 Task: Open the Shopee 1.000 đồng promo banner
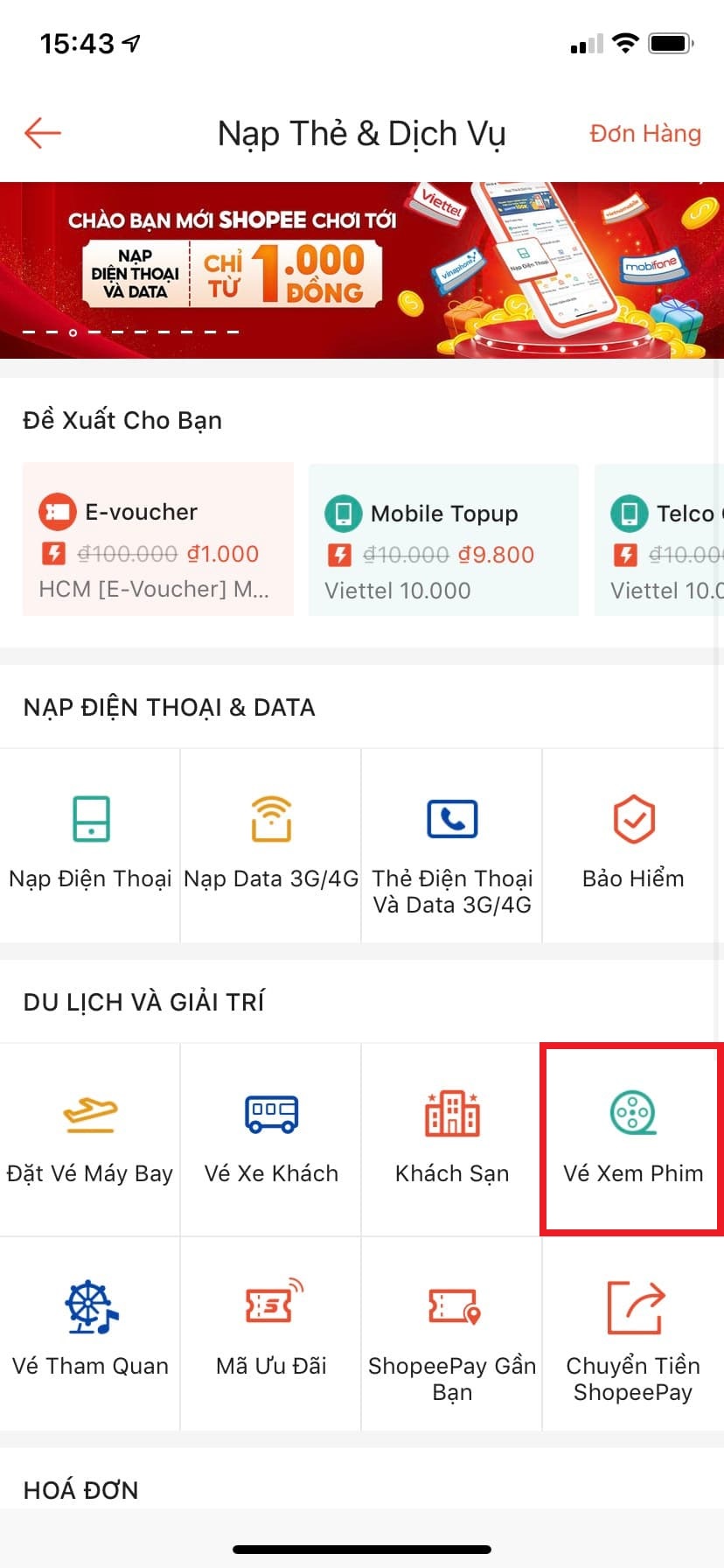coord(361,269)
